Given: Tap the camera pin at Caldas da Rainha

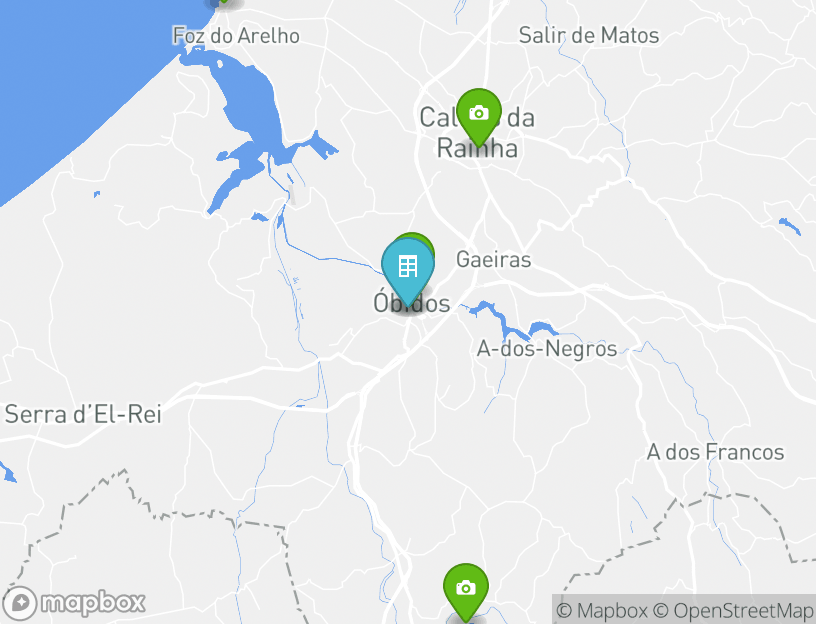Looking at the screenshot, I should [x=479, y=114].
